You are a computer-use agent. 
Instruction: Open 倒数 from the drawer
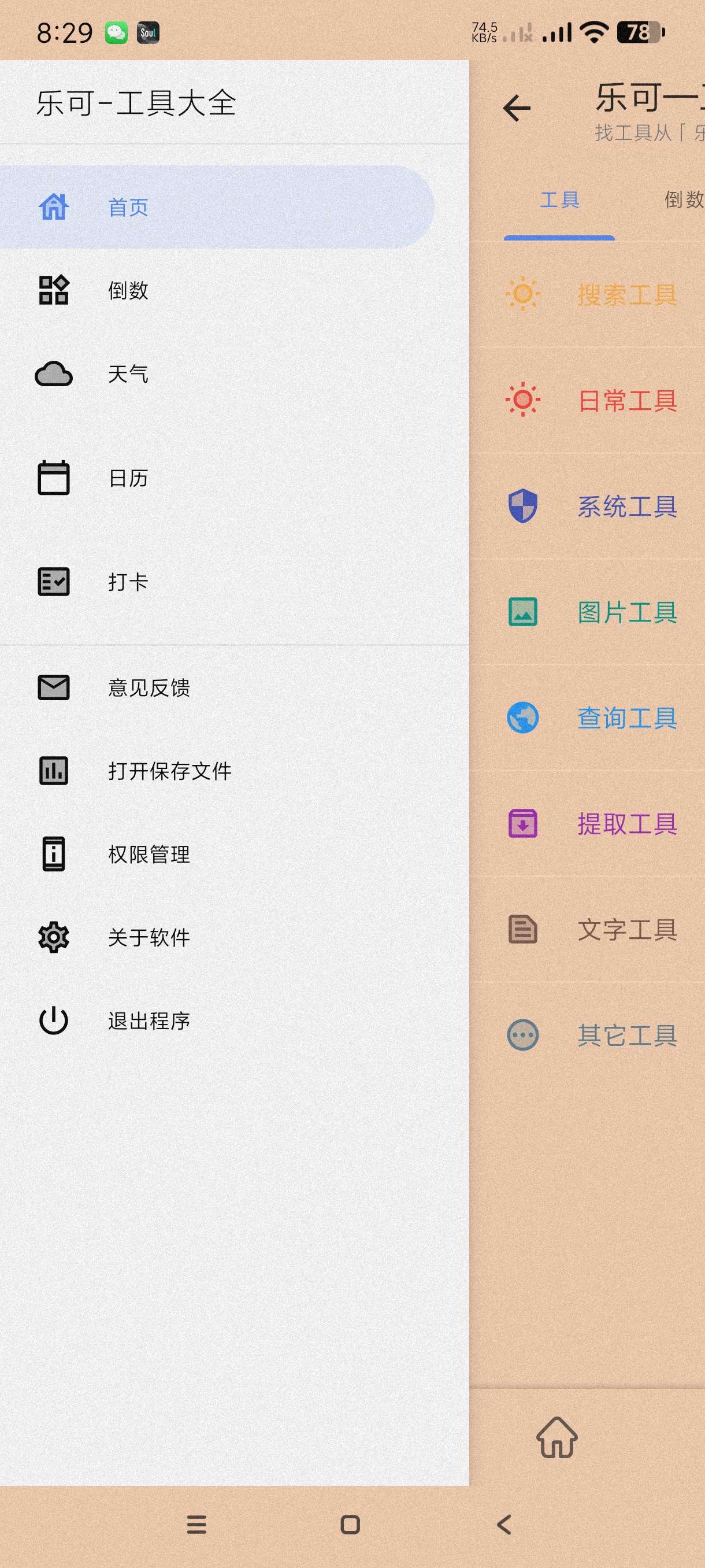tap(128, 290)
